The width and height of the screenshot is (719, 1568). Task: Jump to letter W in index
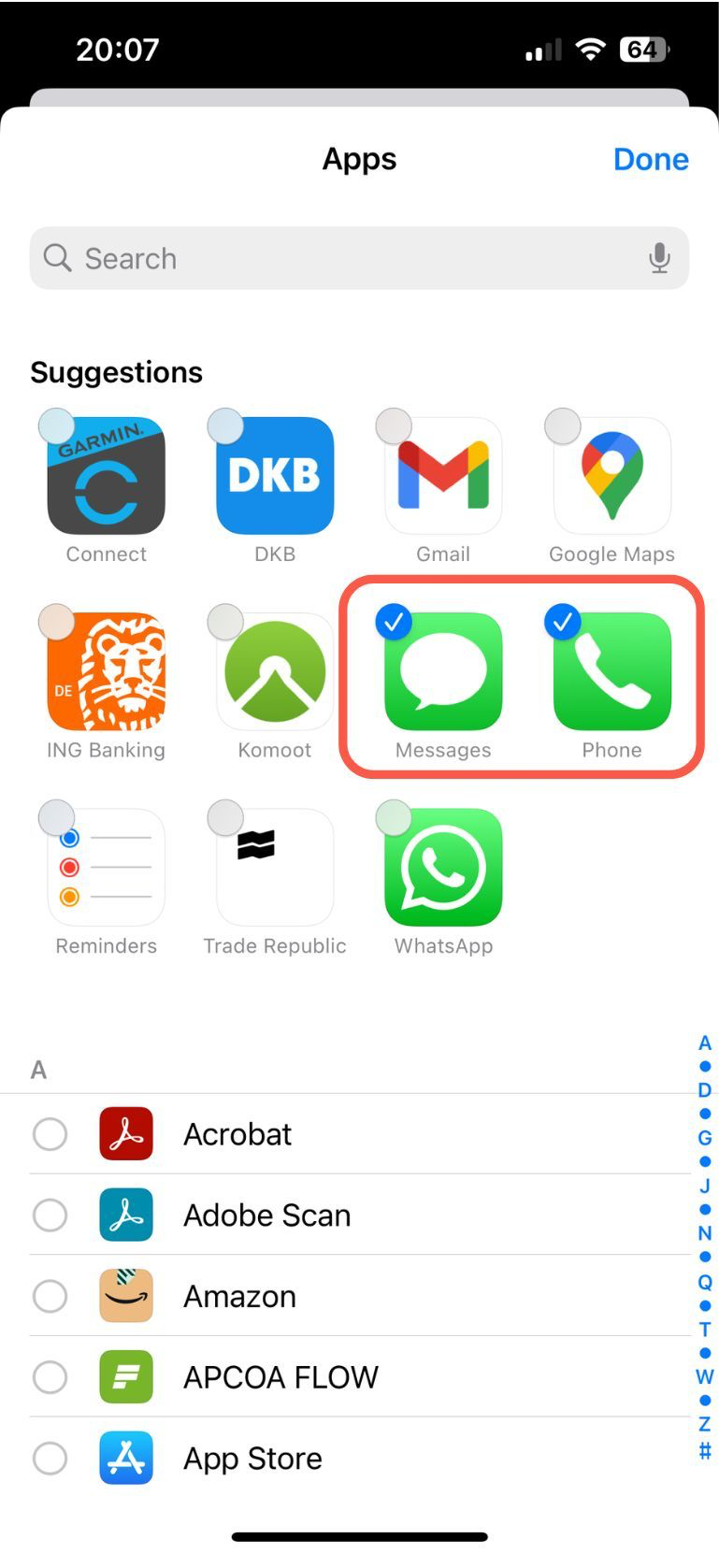pyautogui.click(x=704, y=1376)
